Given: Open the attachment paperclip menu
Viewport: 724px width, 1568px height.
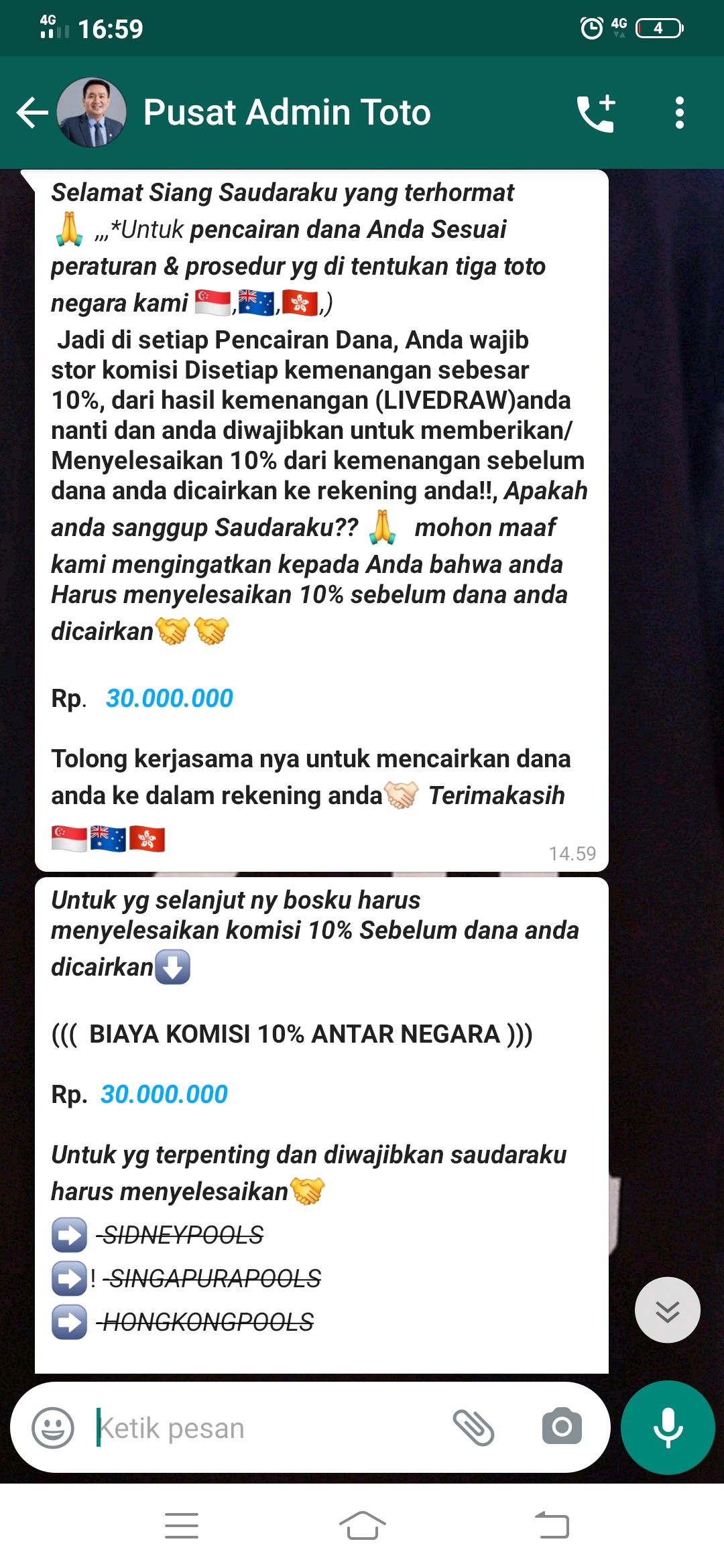Looking at the screenshot, I should 473,1428.
